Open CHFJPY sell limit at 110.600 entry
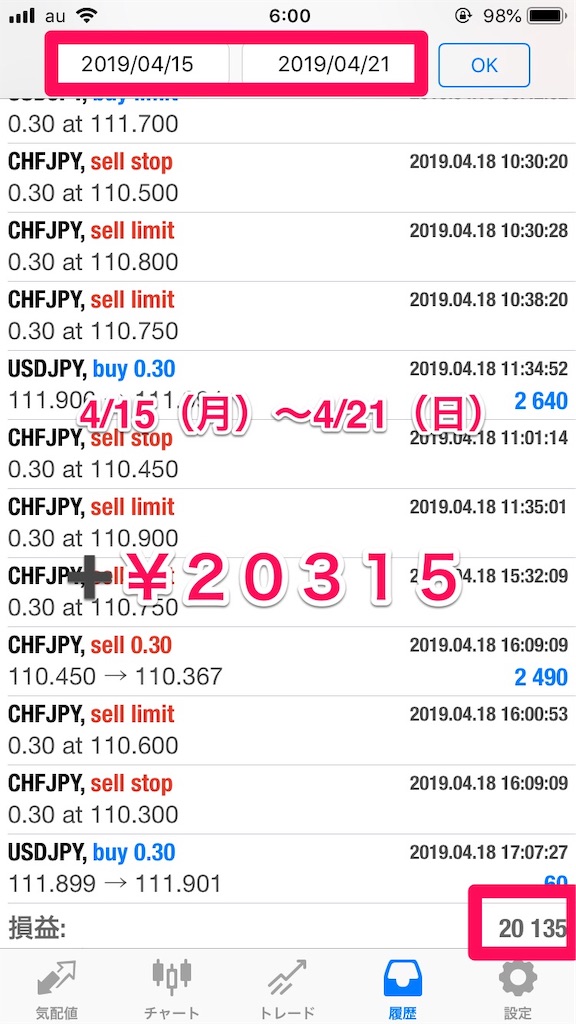576x1024 pixels. (x=288, y=731)
